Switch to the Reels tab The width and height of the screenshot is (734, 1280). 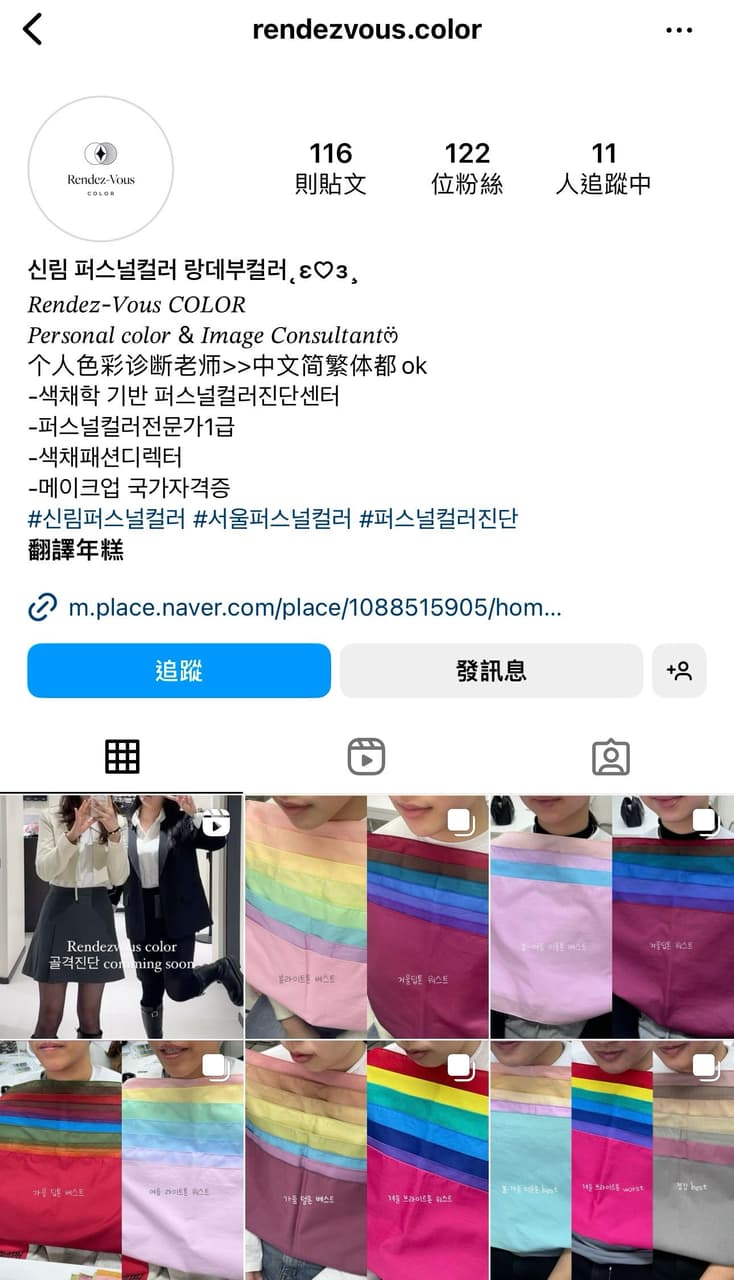pos(366,757)
